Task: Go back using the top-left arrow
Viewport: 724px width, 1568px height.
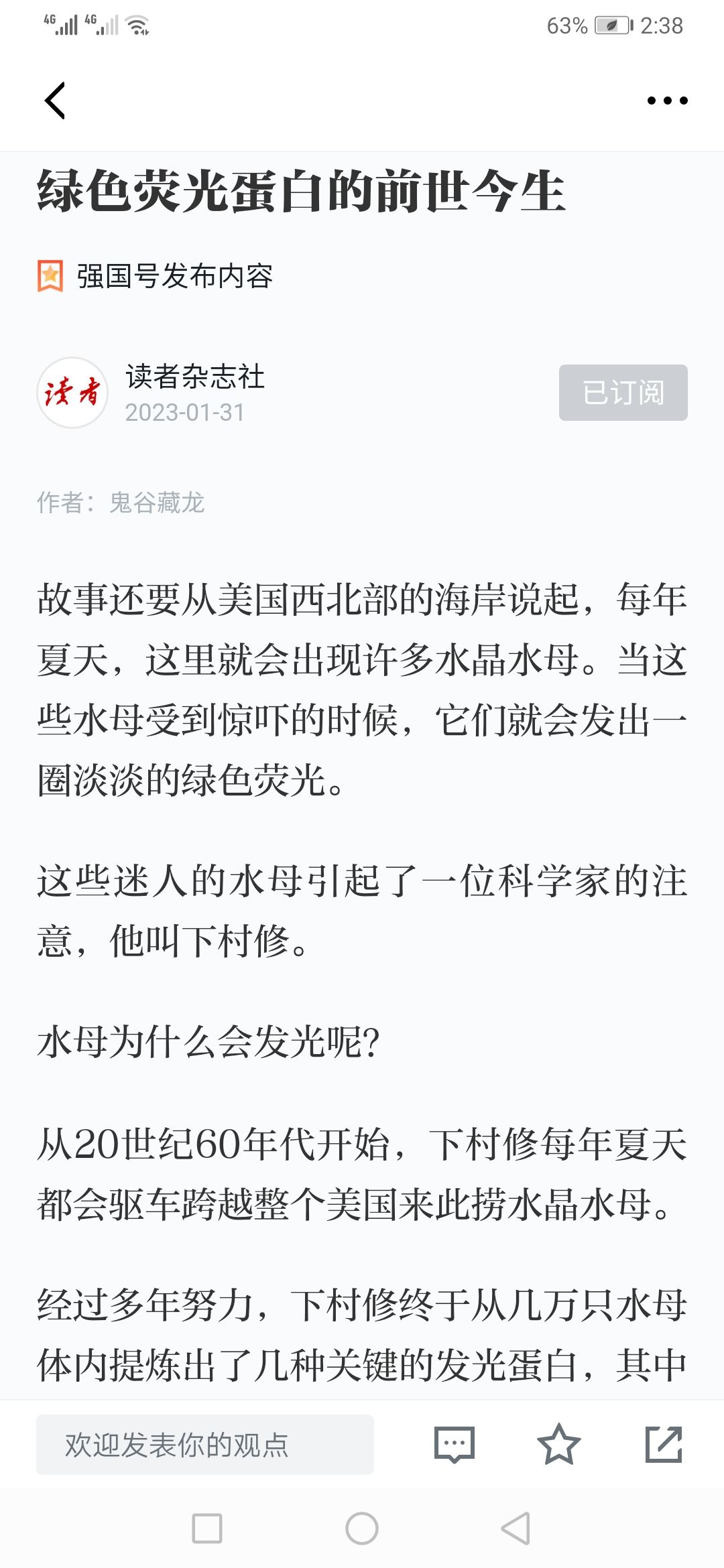Action: tap(55, 101)
